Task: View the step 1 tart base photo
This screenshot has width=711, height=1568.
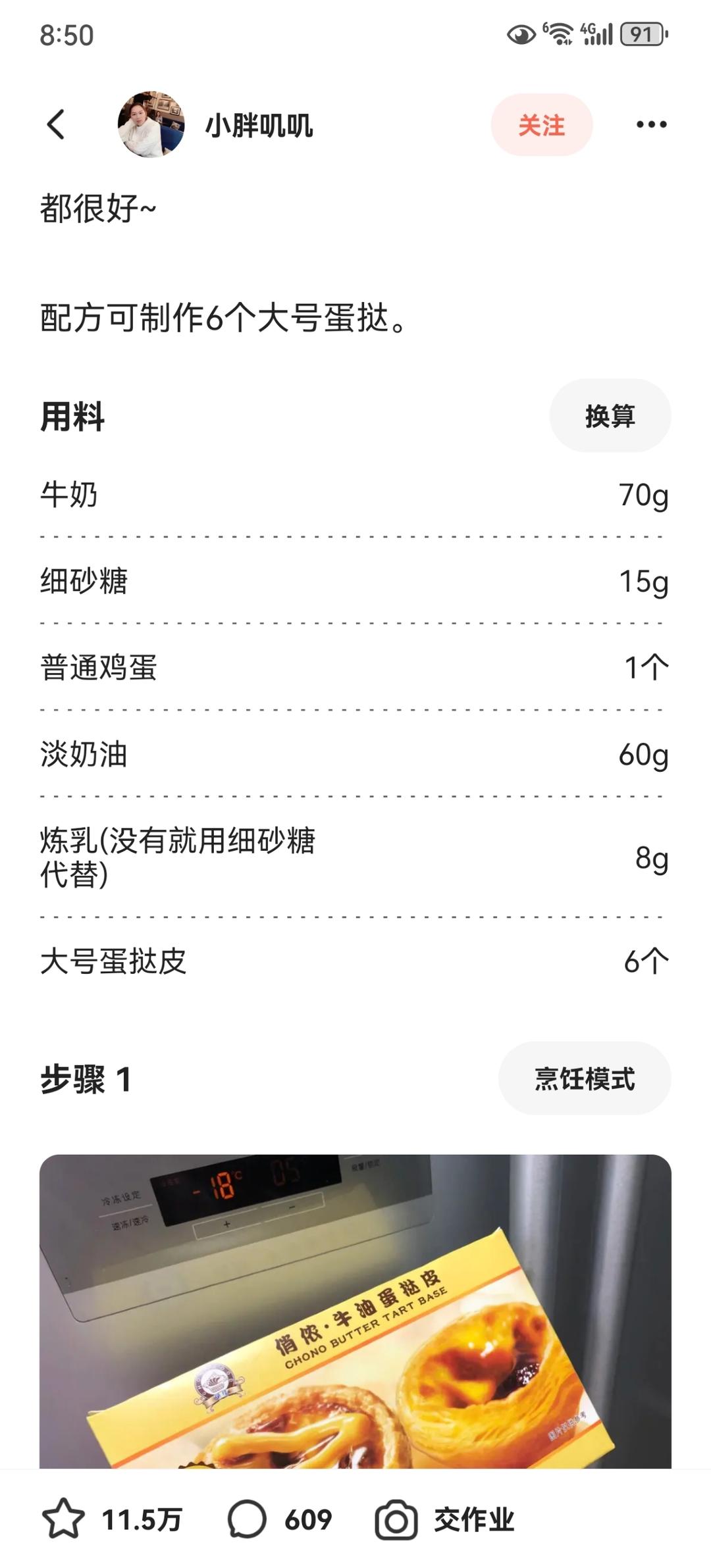Action: [355, 1309]
